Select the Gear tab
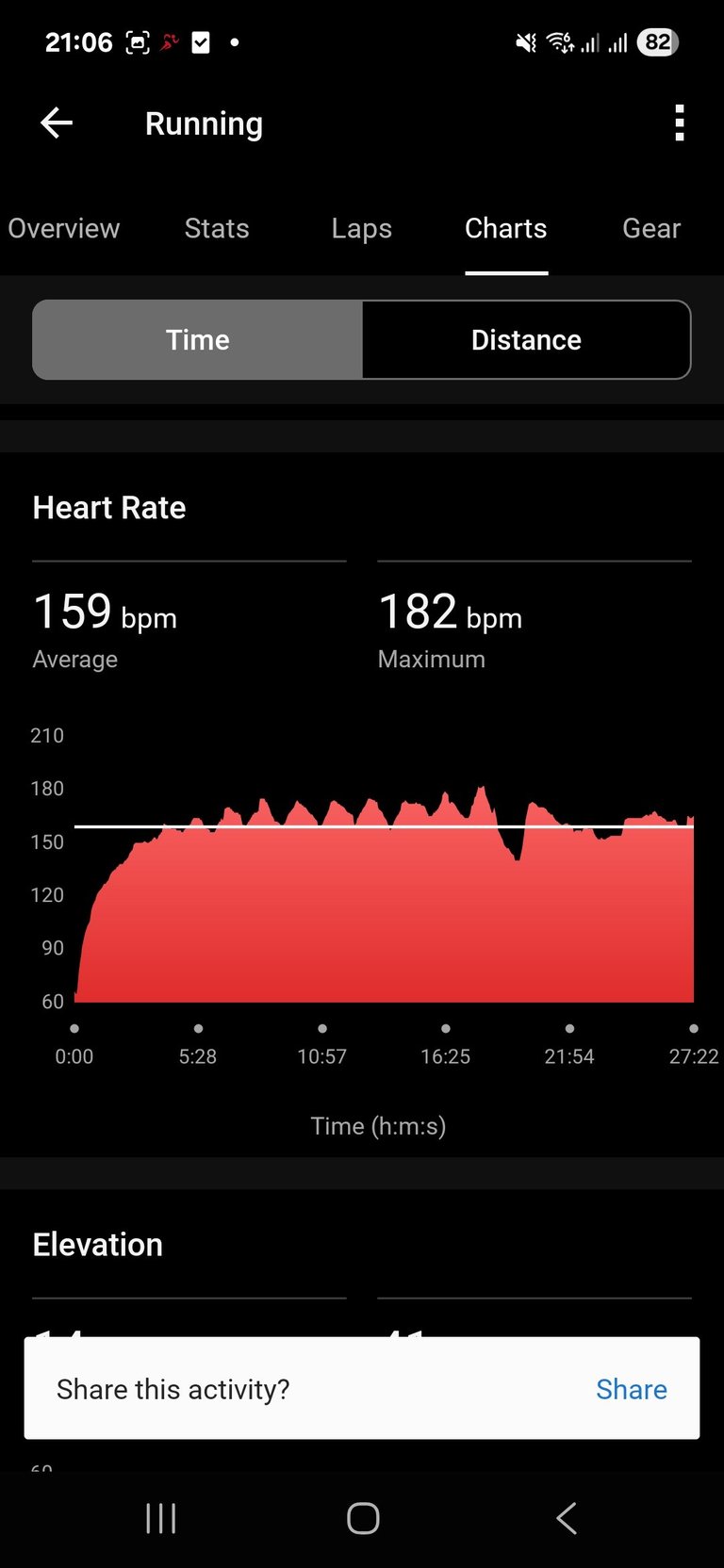 (x=651, y=228)
